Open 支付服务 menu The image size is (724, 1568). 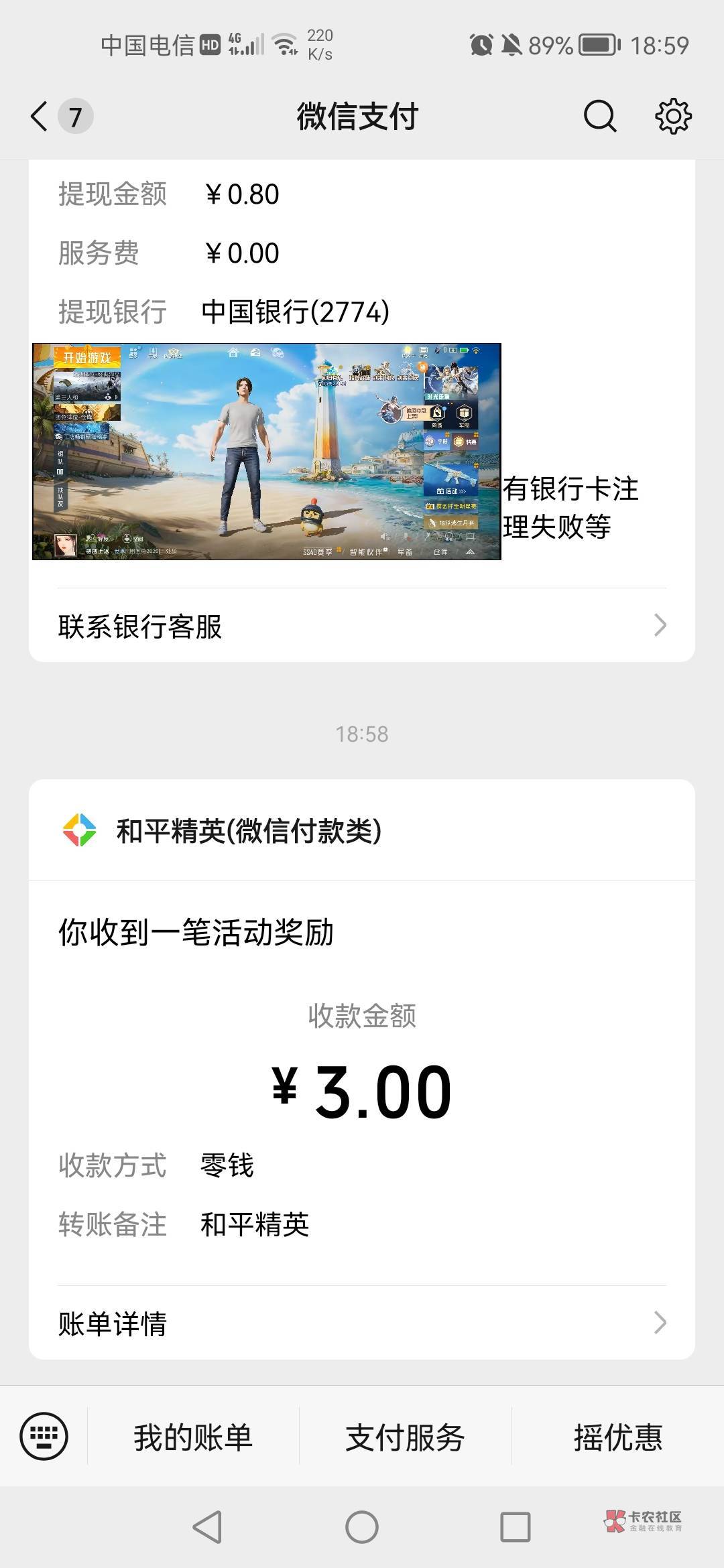pos(405,1436)
